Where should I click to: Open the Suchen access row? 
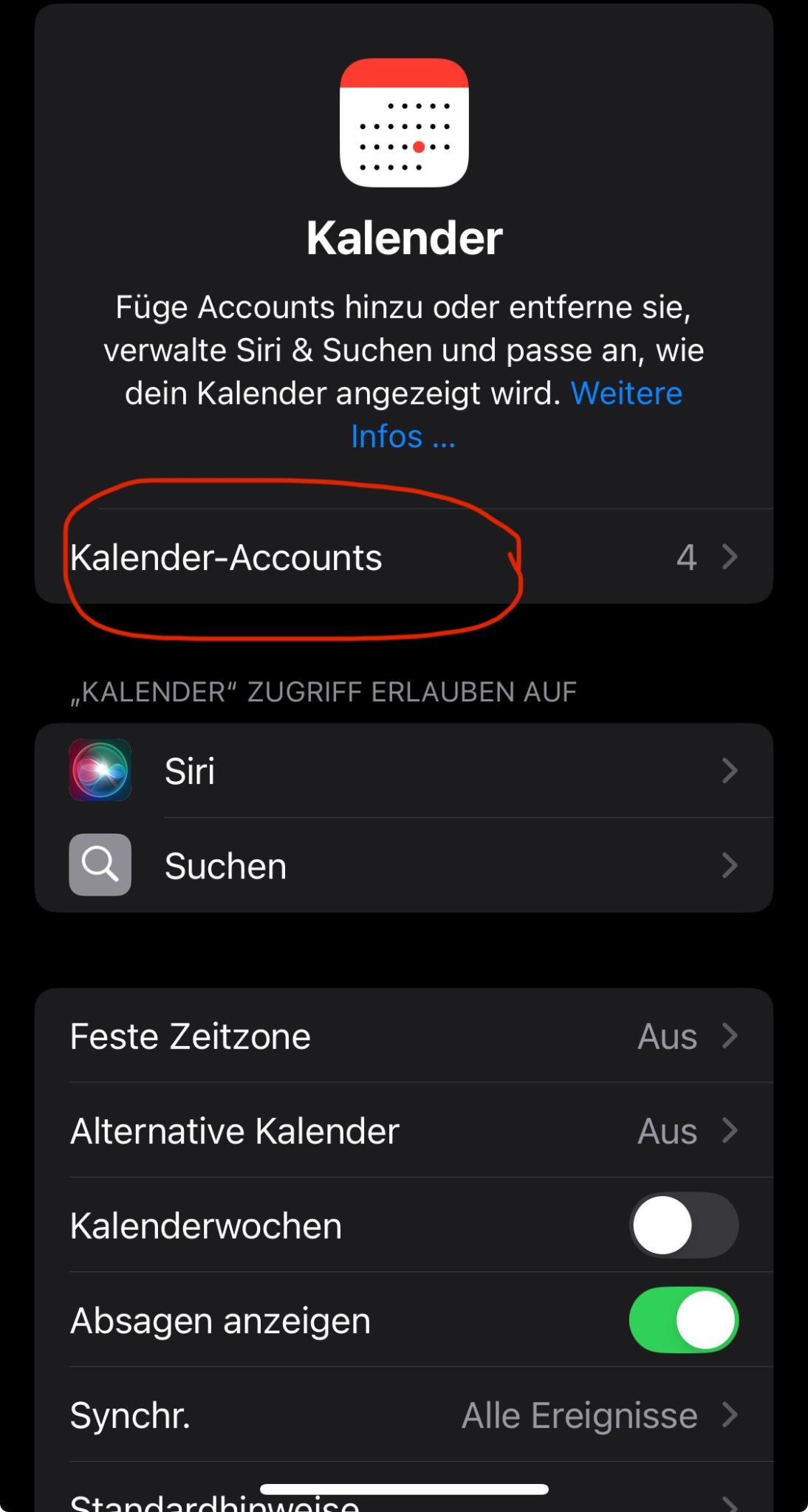tap(403, 866)
